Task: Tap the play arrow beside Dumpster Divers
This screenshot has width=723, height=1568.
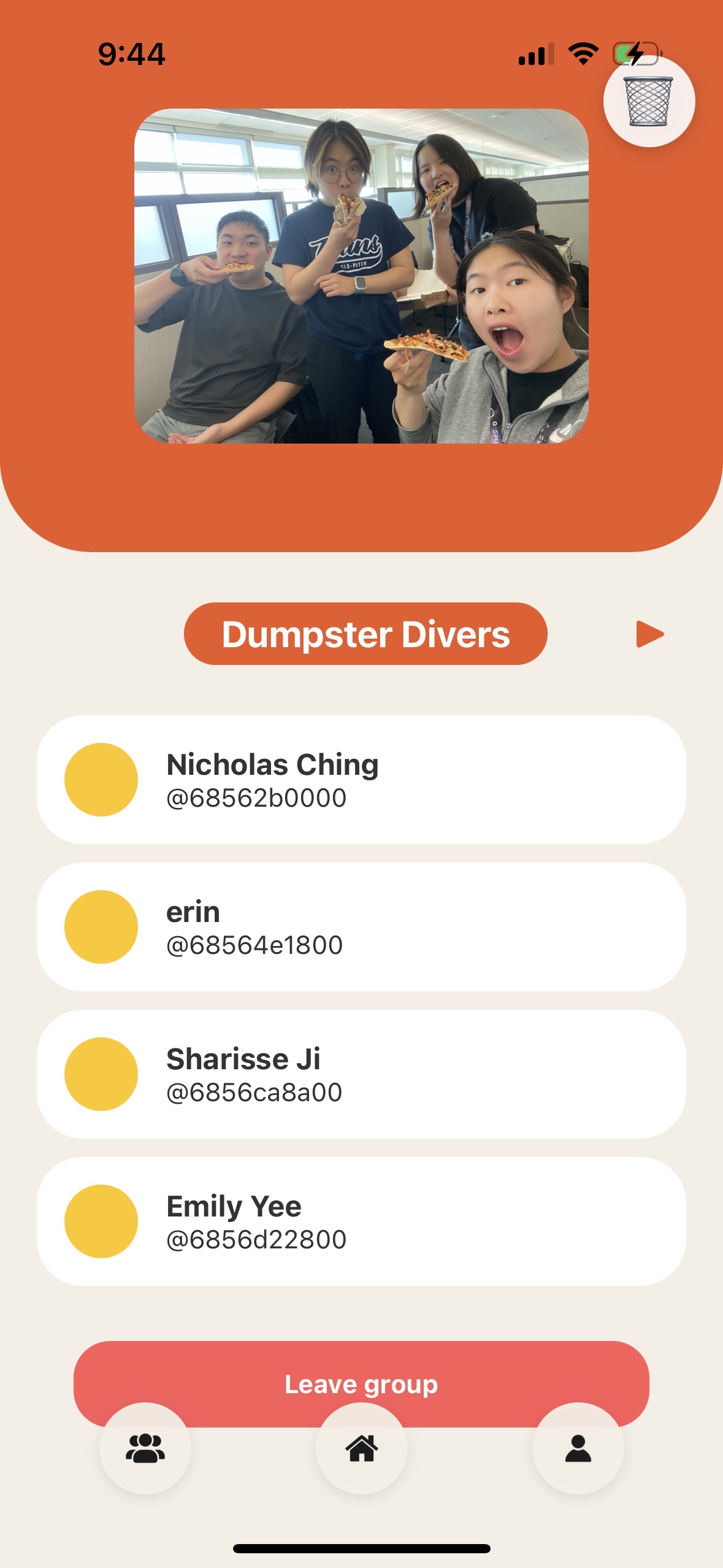Action: tap(649, 634)
